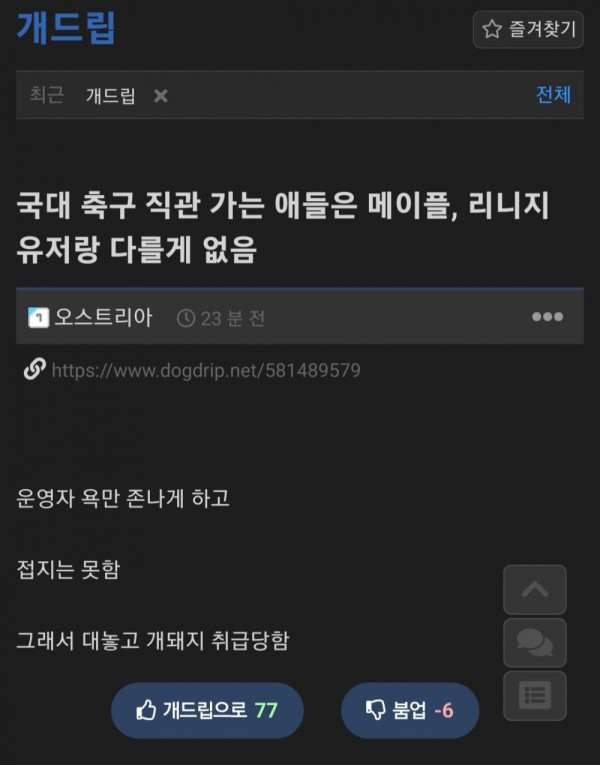Upvote the post with 개드립으로
The width and height of the screenshot is (600, 765).
(207, 710)
